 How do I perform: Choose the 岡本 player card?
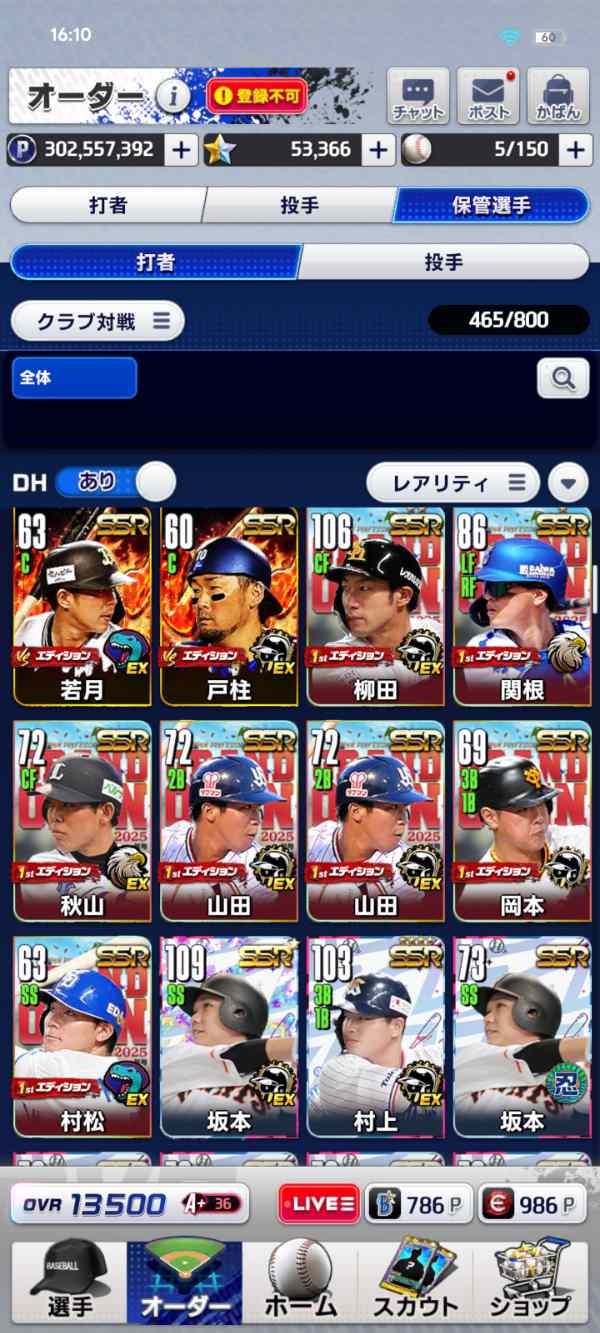tap(521, 820)
